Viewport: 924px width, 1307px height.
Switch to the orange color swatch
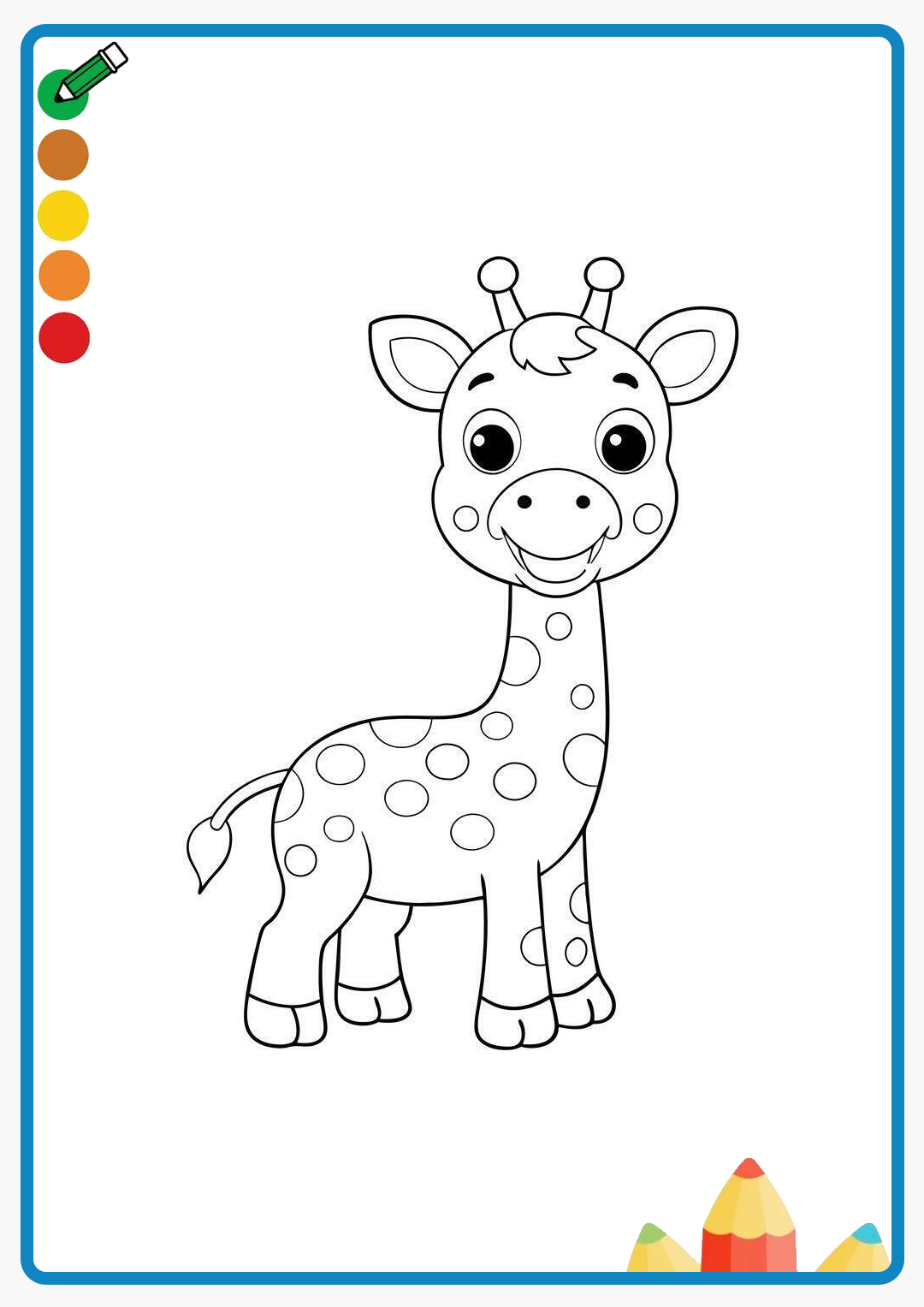pyautogui.click(x=64, y=276)
